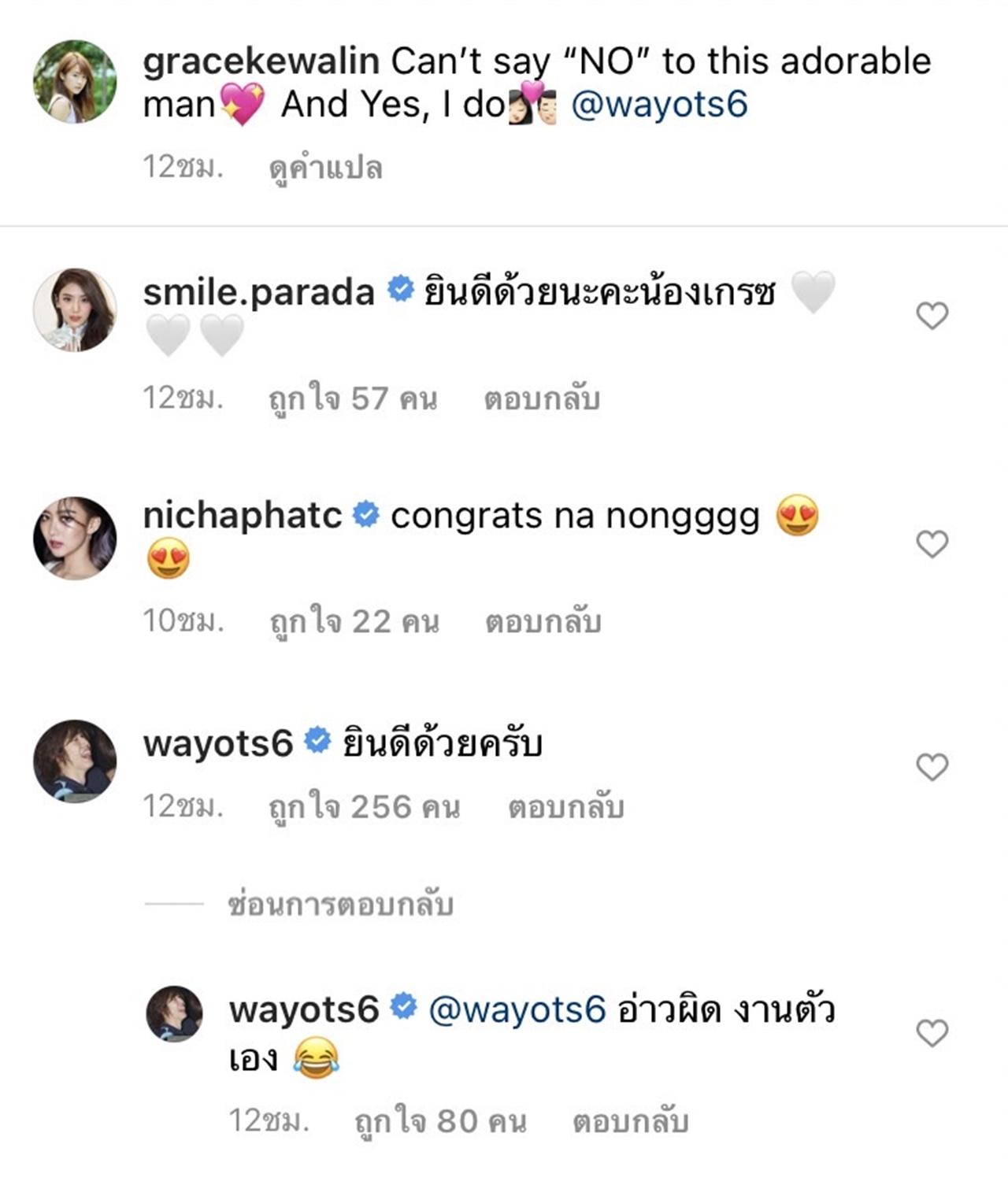The height and width of the screenshot is (1185, 1008).
Task: Open the @wayots6 mention in the caption
Action: coord(659,105)
